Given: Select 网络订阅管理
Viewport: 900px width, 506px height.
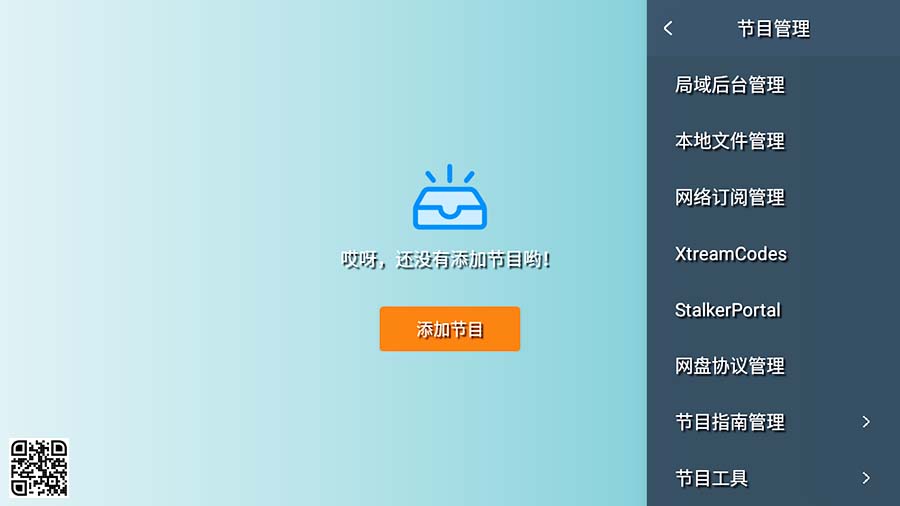Looking at the screenshot, I should point(730,197).
